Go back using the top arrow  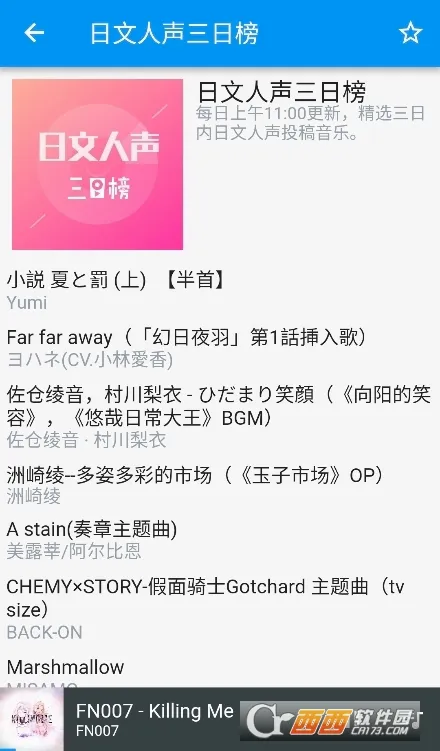point(34,33)
